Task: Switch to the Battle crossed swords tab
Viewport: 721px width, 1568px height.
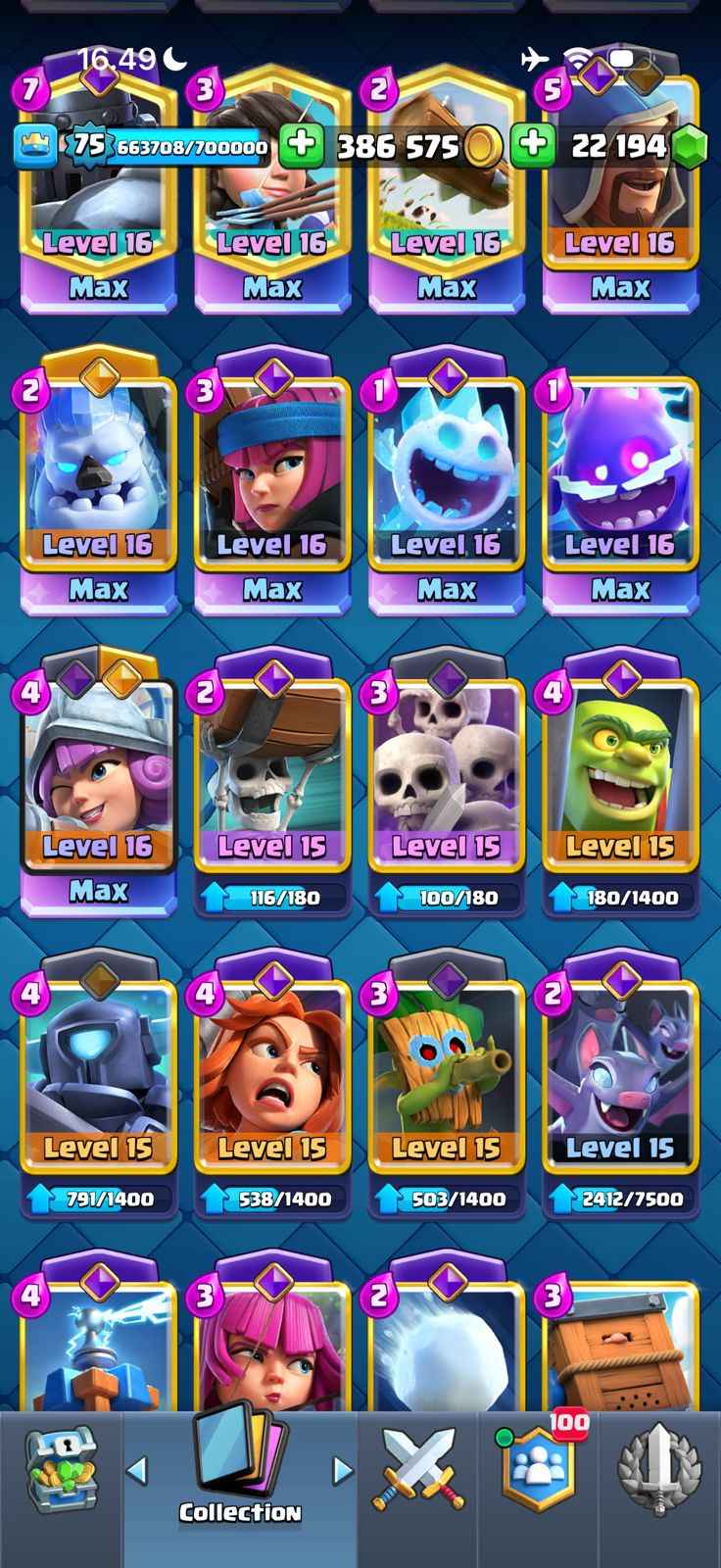Action: point(418,1467)
